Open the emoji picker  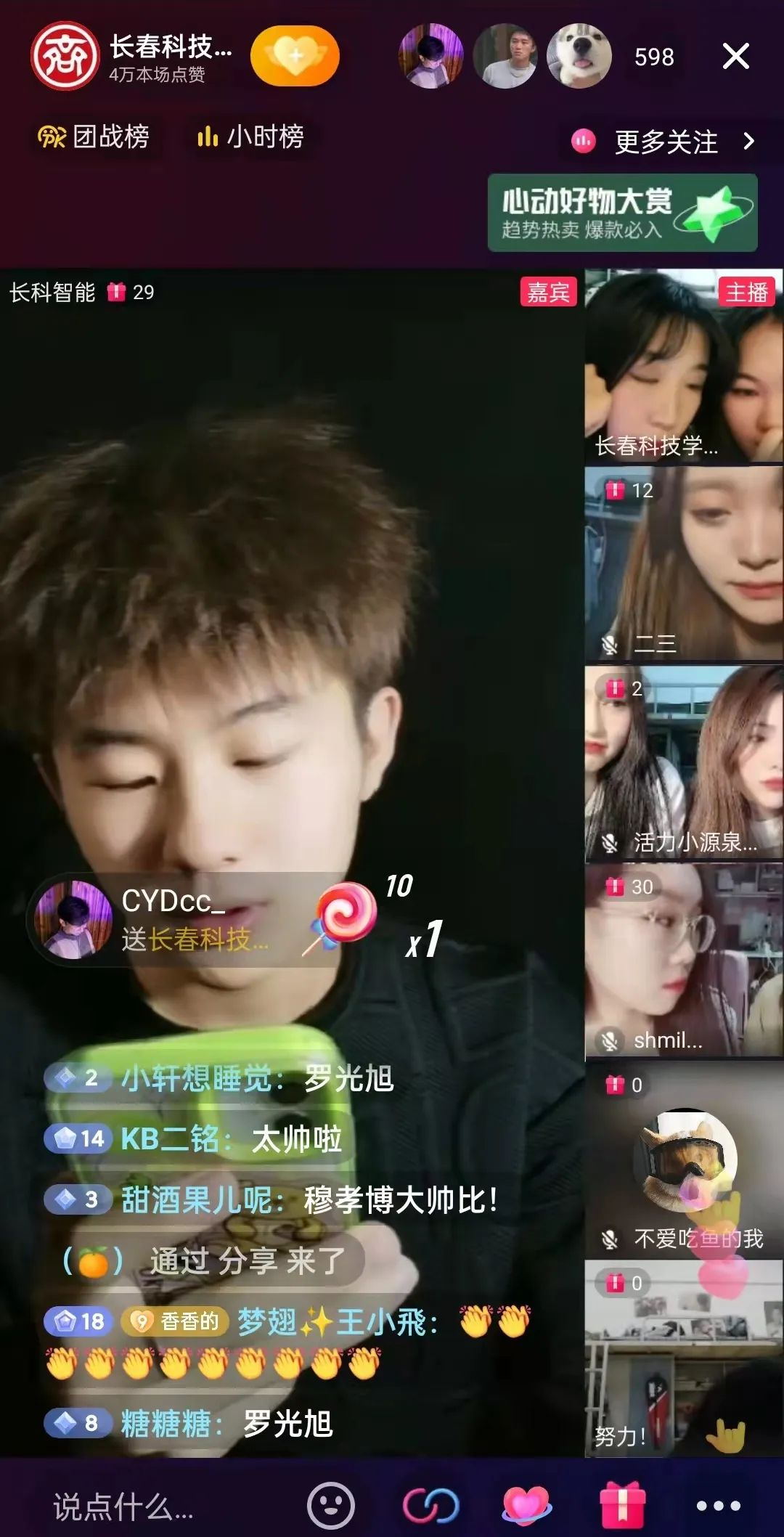click(x=330, y=1505)
